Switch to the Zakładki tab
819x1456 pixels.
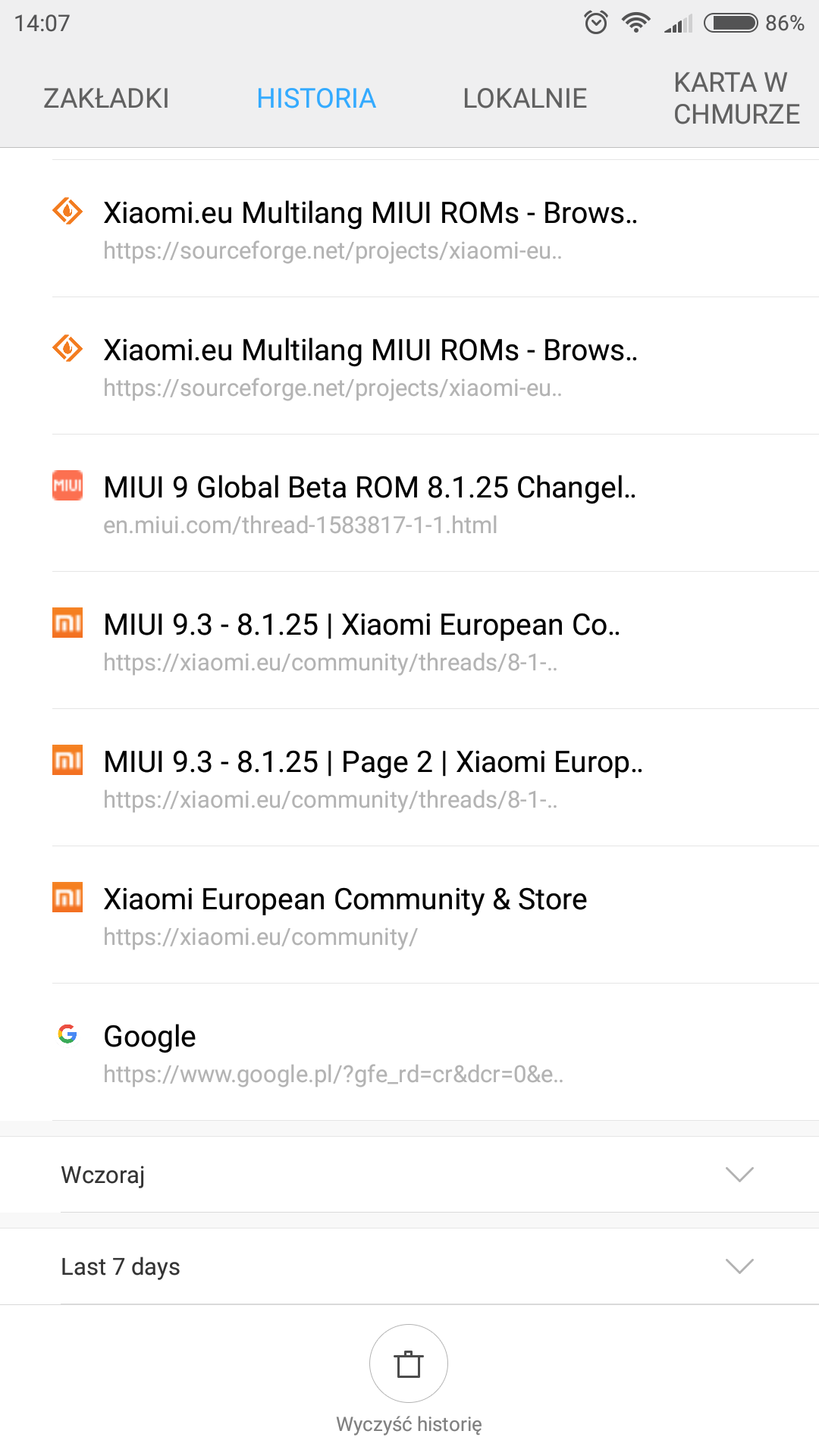106,99
